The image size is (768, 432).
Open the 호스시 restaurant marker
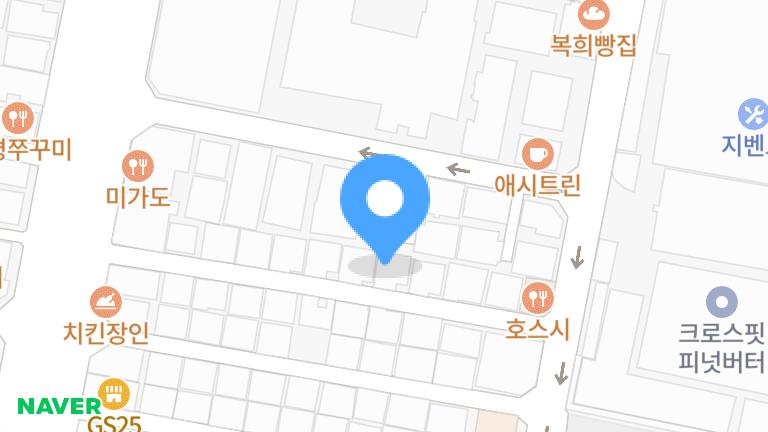point(538,297)
